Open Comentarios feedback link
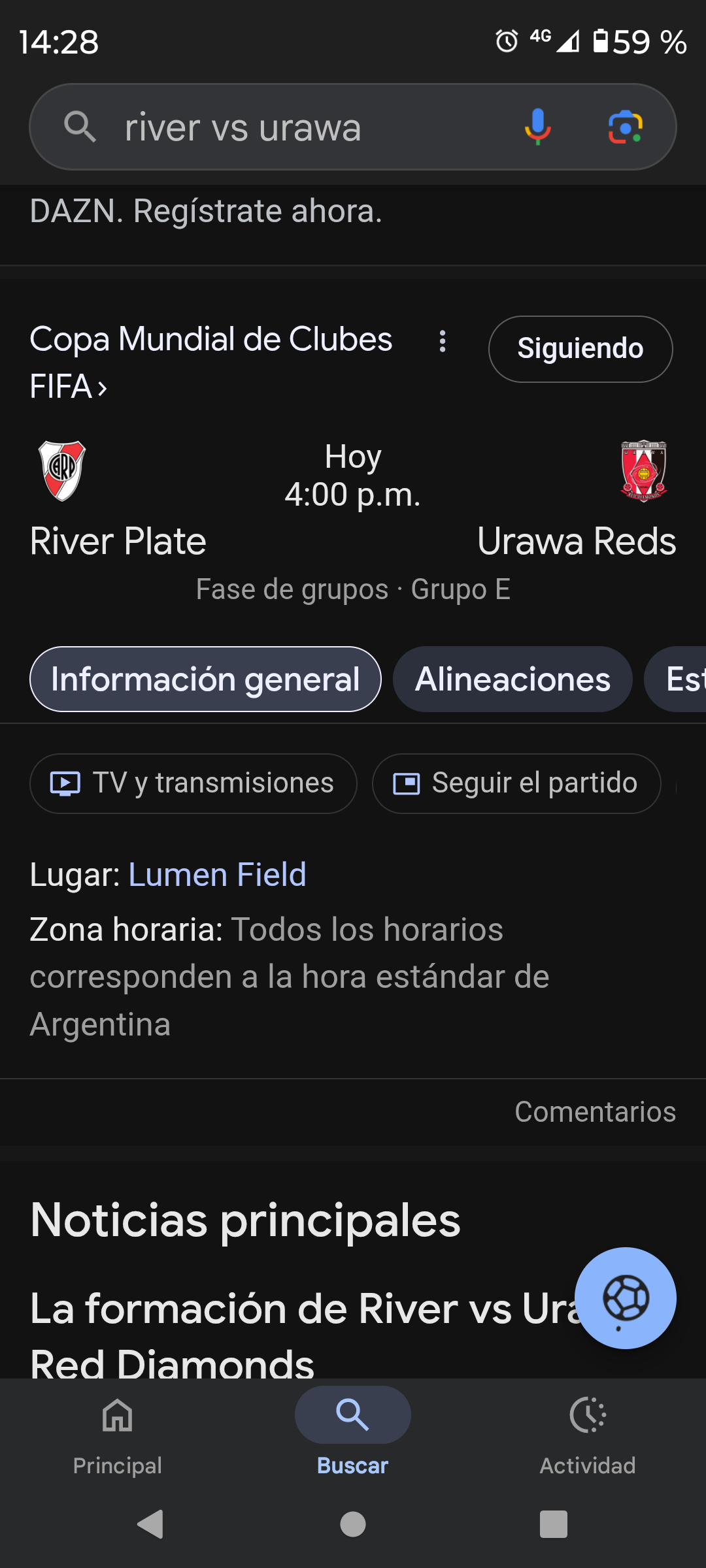The height and width of the screenshot is (1568, 706). point(595,1112)
